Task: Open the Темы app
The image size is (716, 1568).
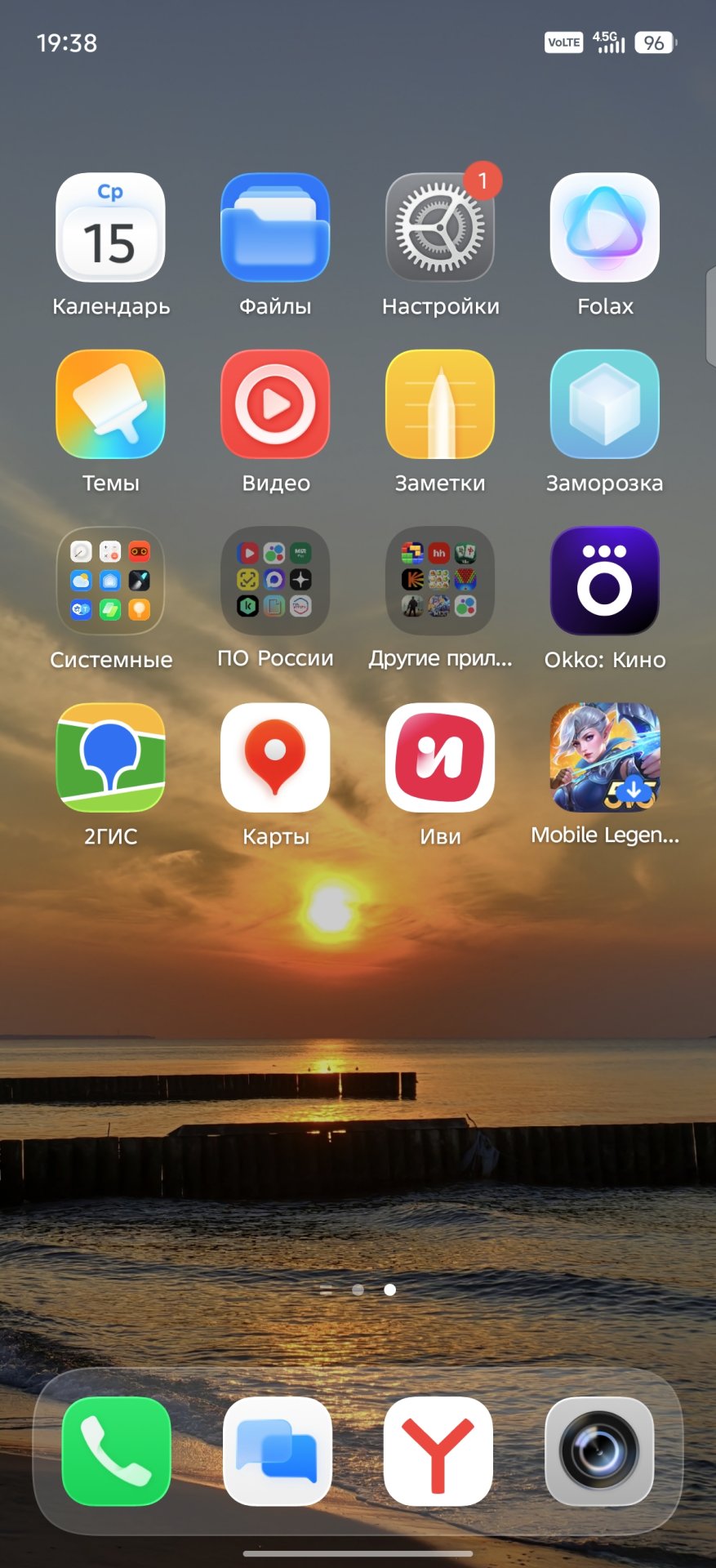Action: [110, 404]
